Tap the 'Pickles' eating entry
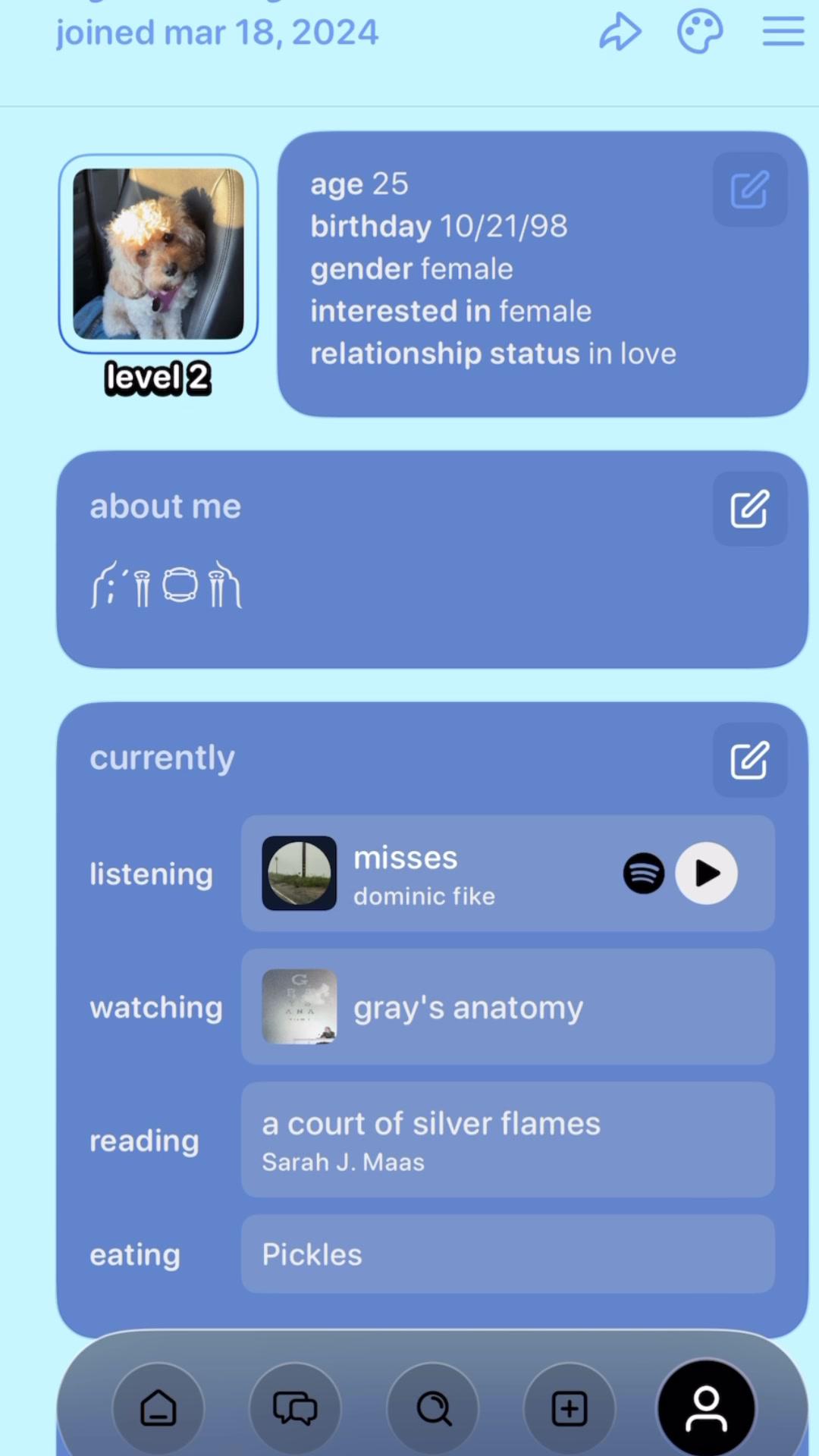The width and height of the screenshot is (819, 1456). [x=508, y=1254]
